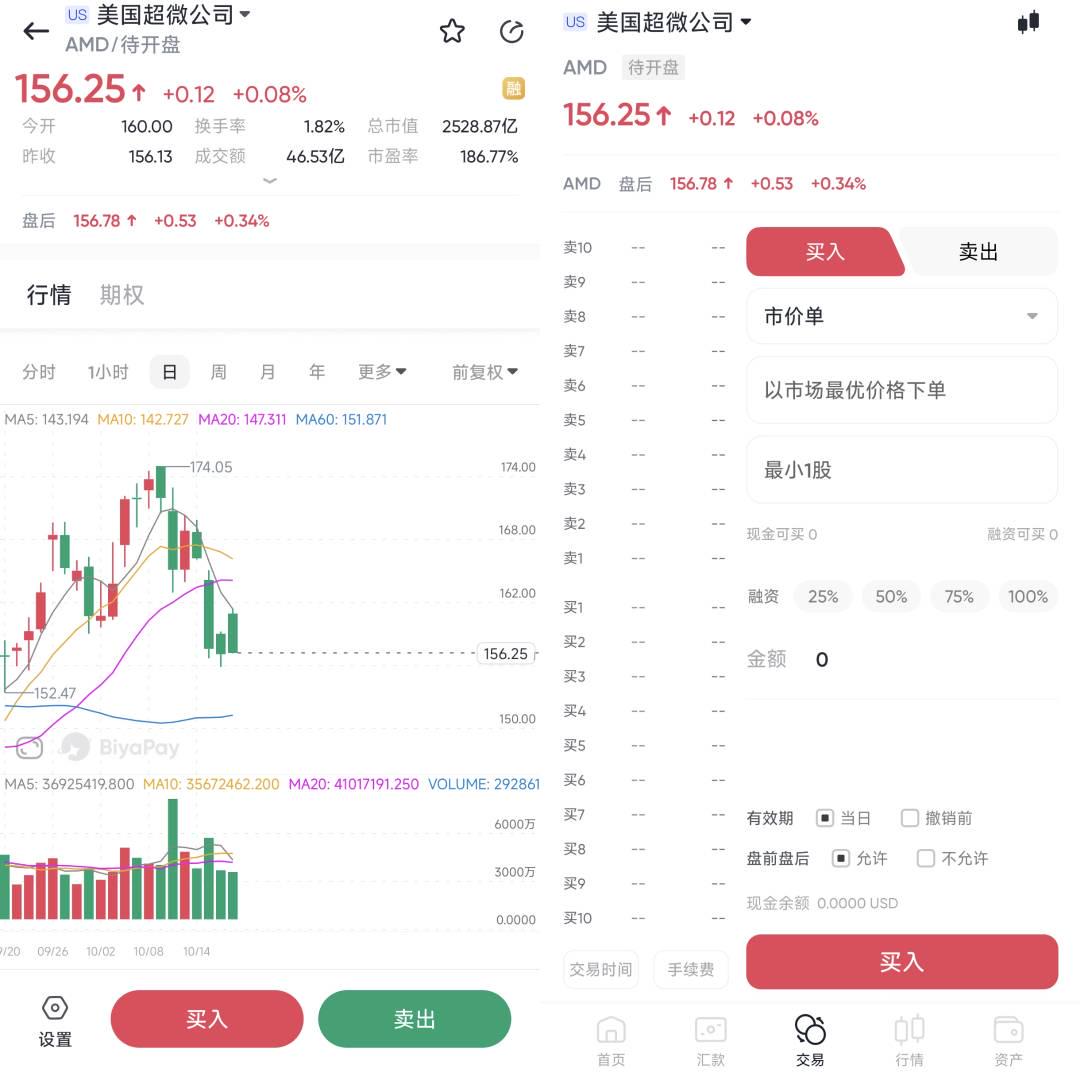Select the 分时 chart period
Viewport: 1080px width, 1080px height.
[39, 372]
